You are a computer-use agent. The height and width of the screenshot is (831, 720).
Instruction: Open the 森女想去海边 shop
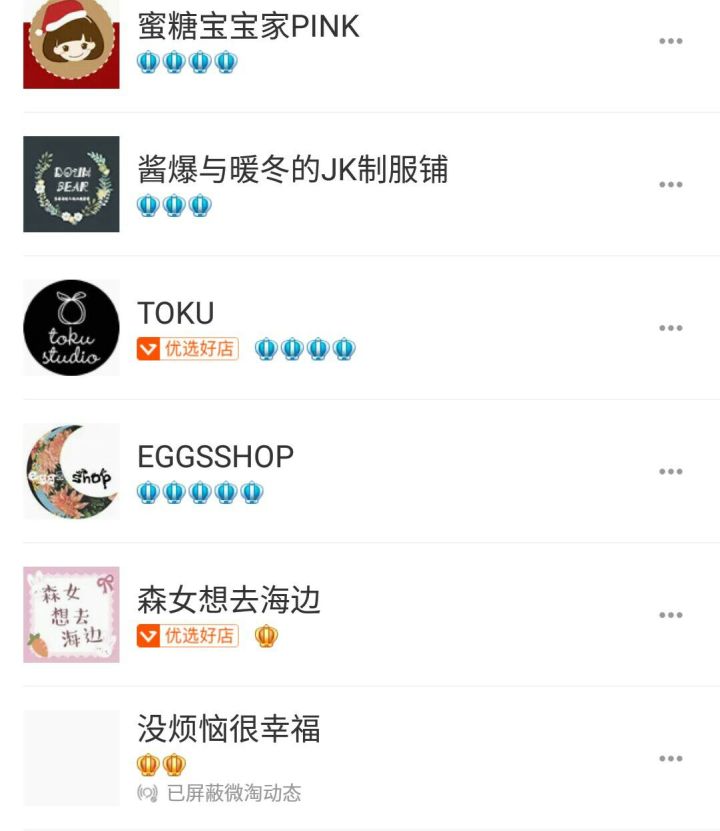click(x=228, y=601)
